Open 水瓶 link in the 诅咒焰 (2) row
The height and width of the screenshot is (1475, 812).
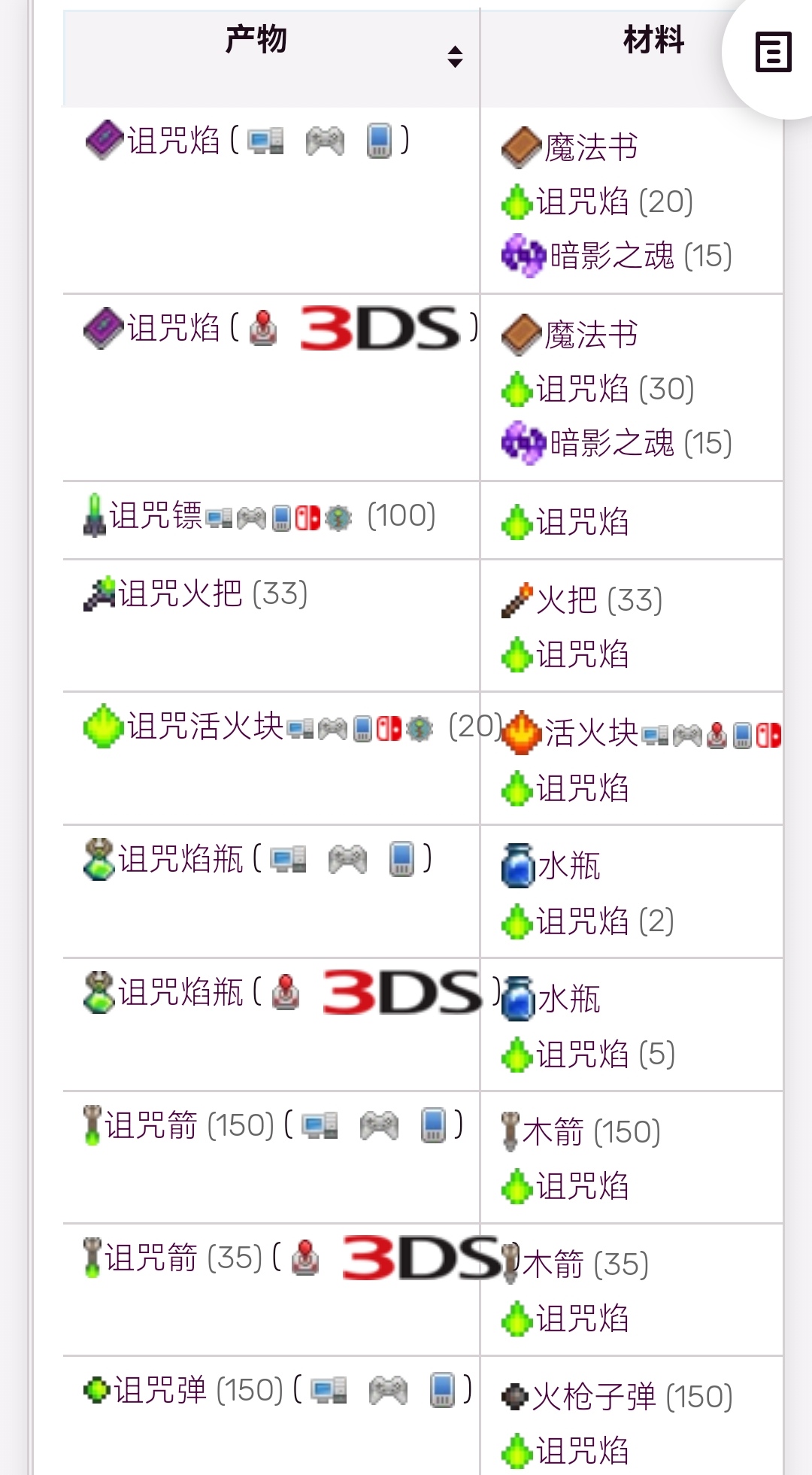point(569,866)
